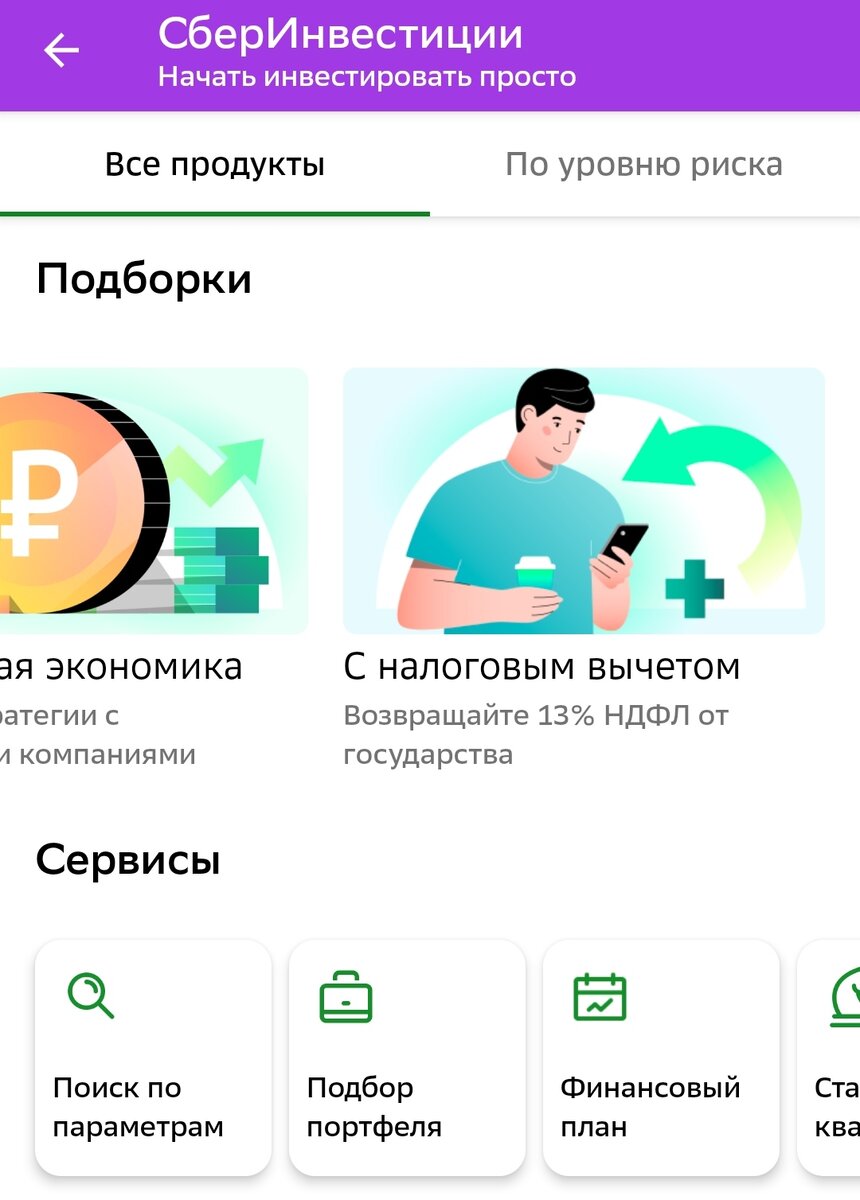This screenshot has width=860, height=1200.
Task: Open Поиск по параметрам service
Action: (x=153, y=1056)
